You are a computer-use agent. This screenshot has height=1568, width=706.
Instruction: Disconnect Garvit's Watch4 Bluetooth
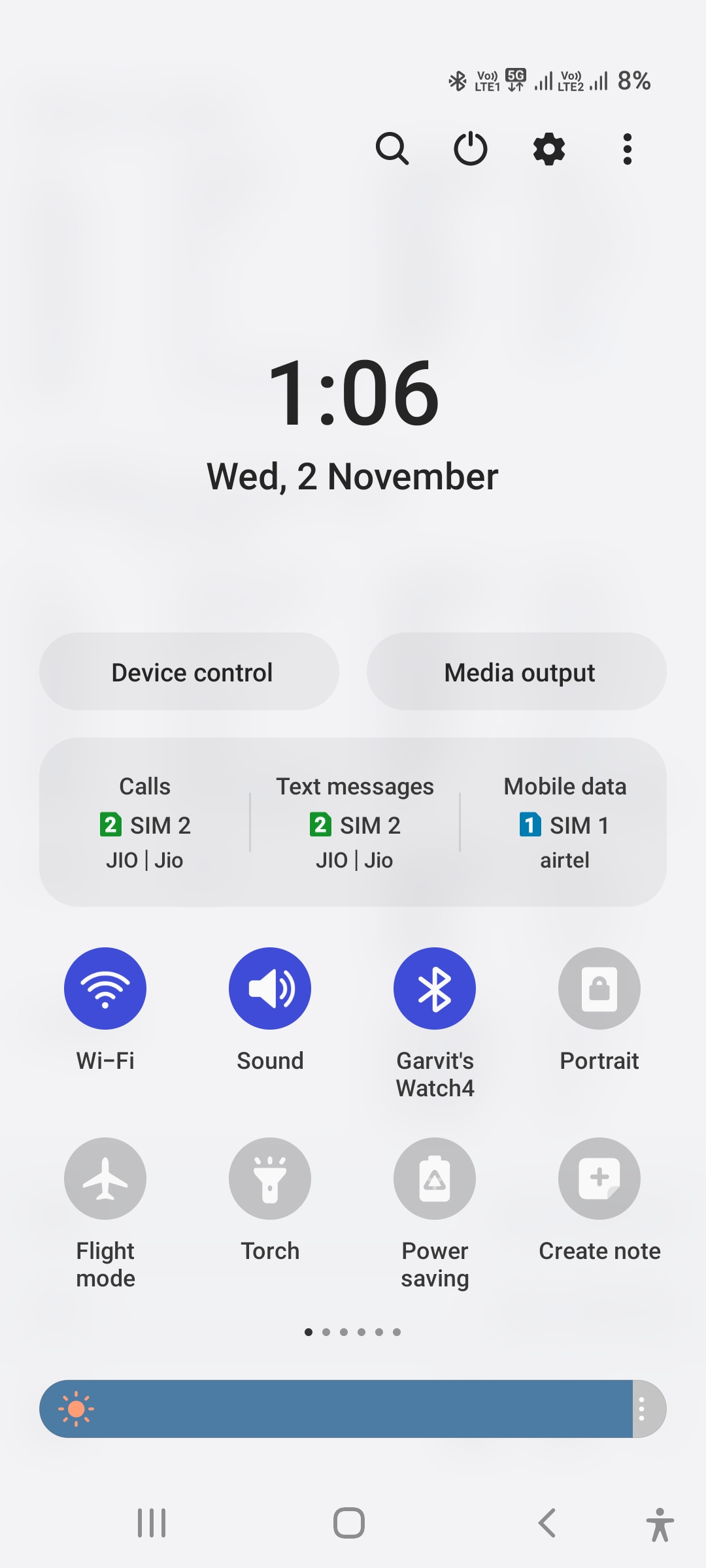pos(435,988)
